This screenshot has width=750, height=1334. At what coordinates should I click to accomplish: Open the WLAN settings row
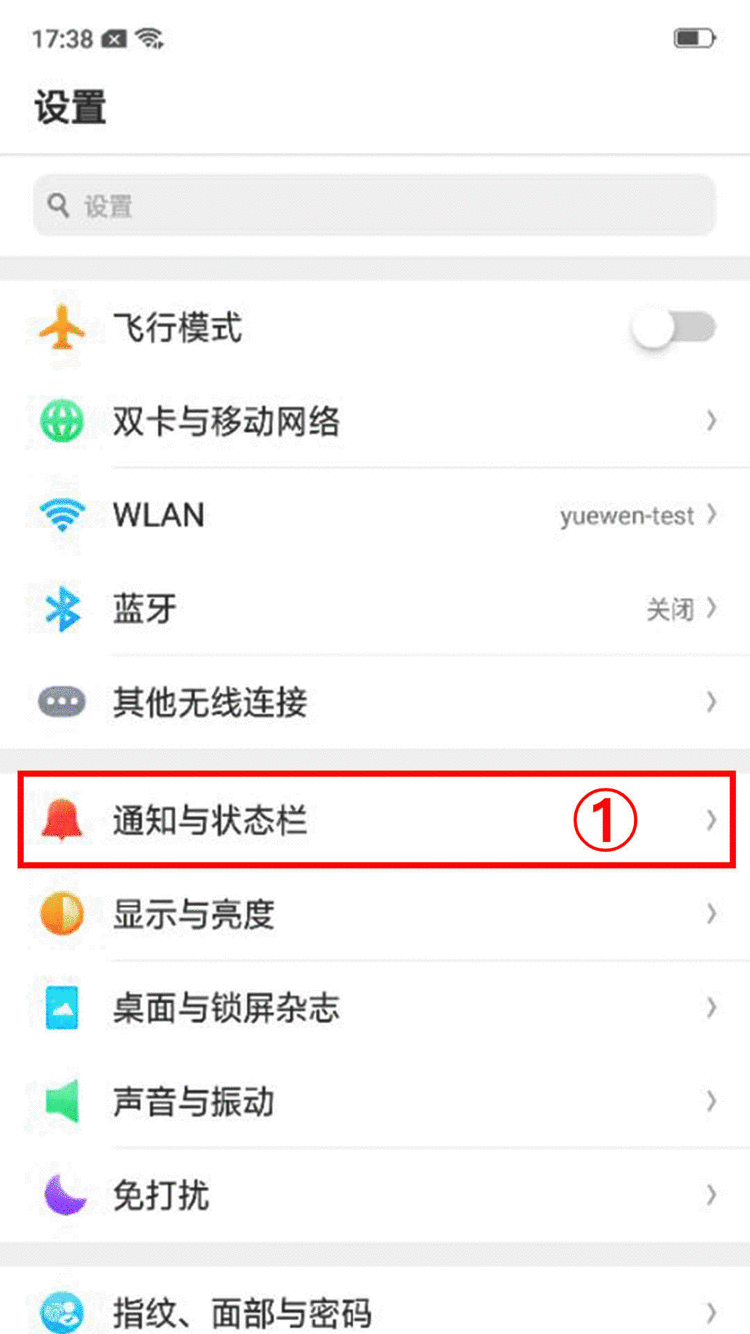click(x=375, y=515)
